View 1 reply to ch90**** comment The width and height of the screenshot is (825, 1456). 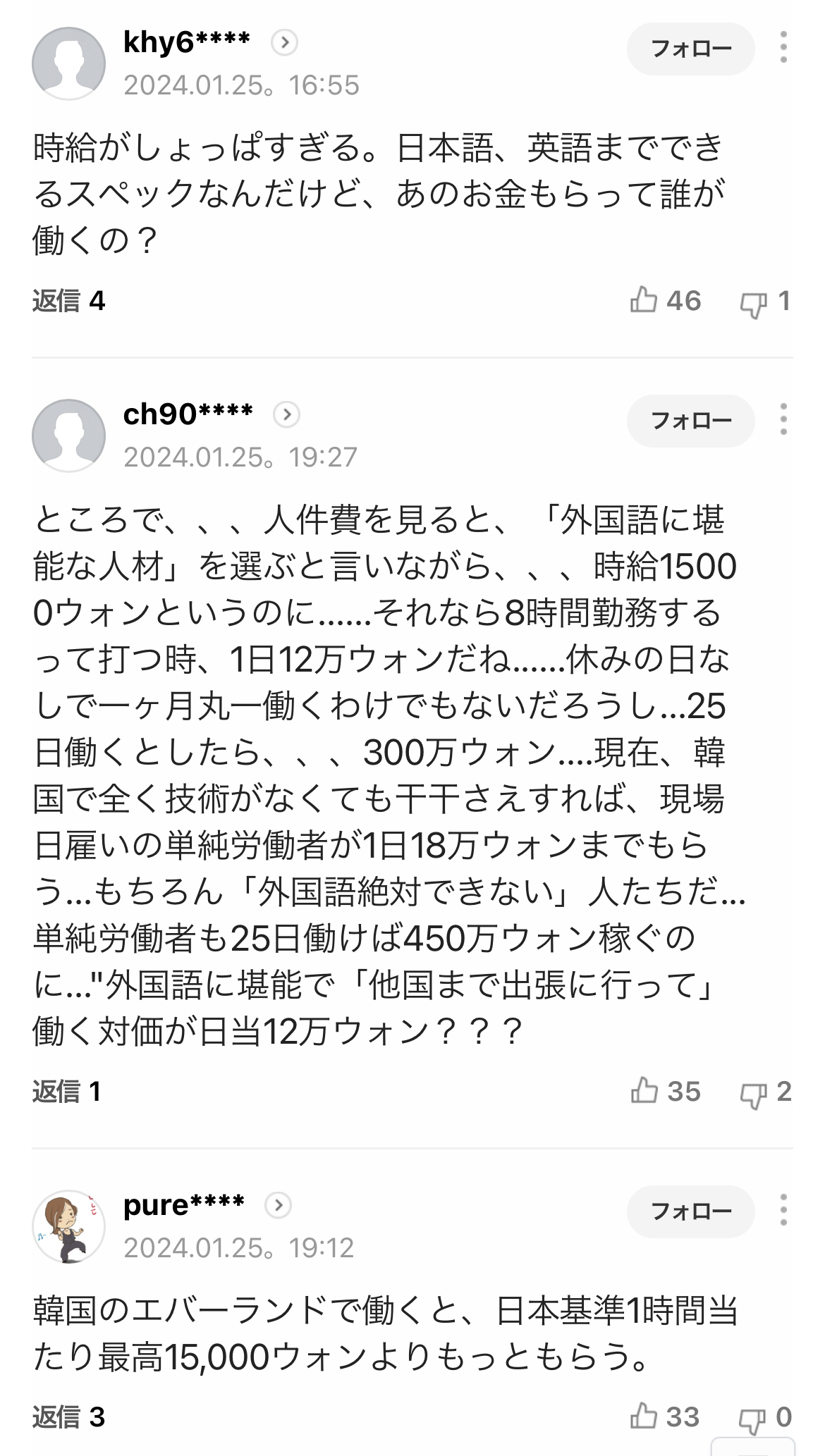(66, 1092)
